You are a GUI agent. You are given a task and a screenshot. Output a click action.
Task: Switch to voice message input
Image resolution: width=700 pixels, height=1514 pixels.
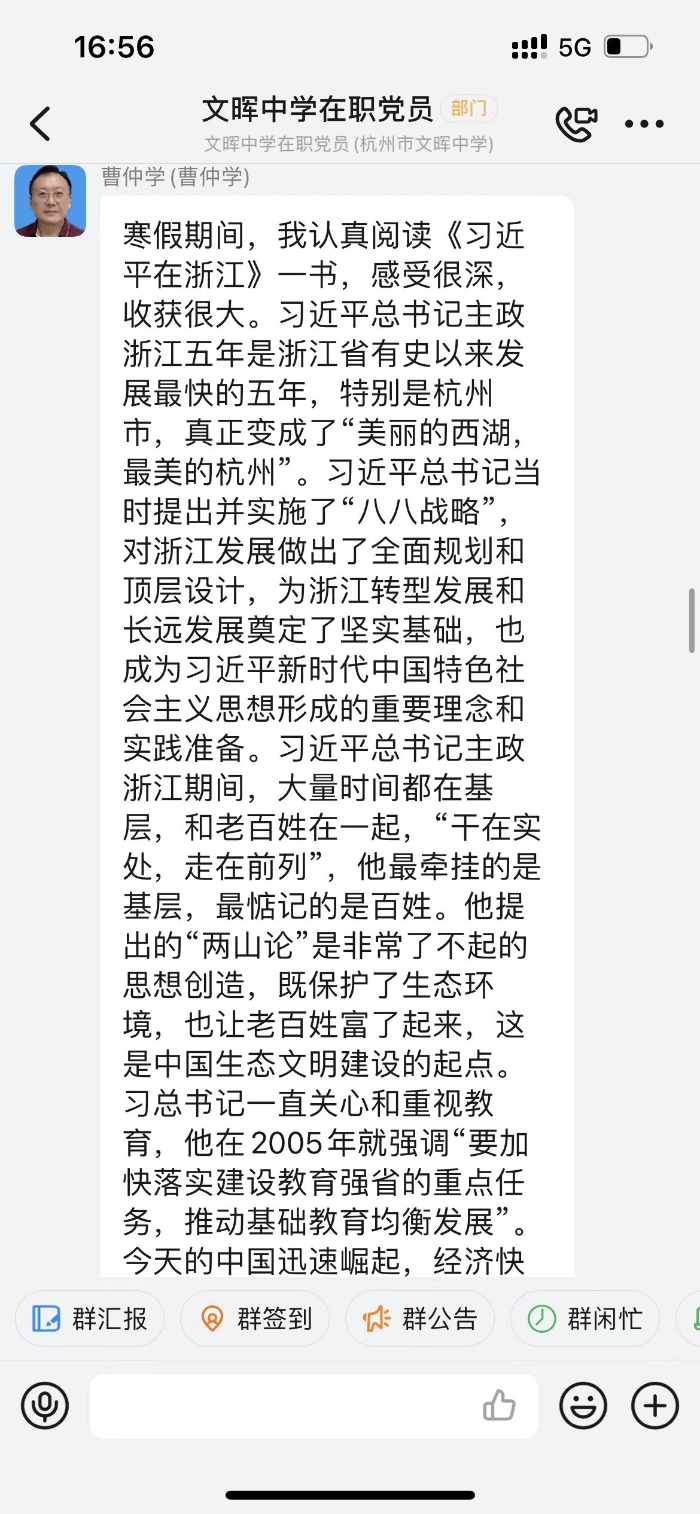(x=45, y=1406)
